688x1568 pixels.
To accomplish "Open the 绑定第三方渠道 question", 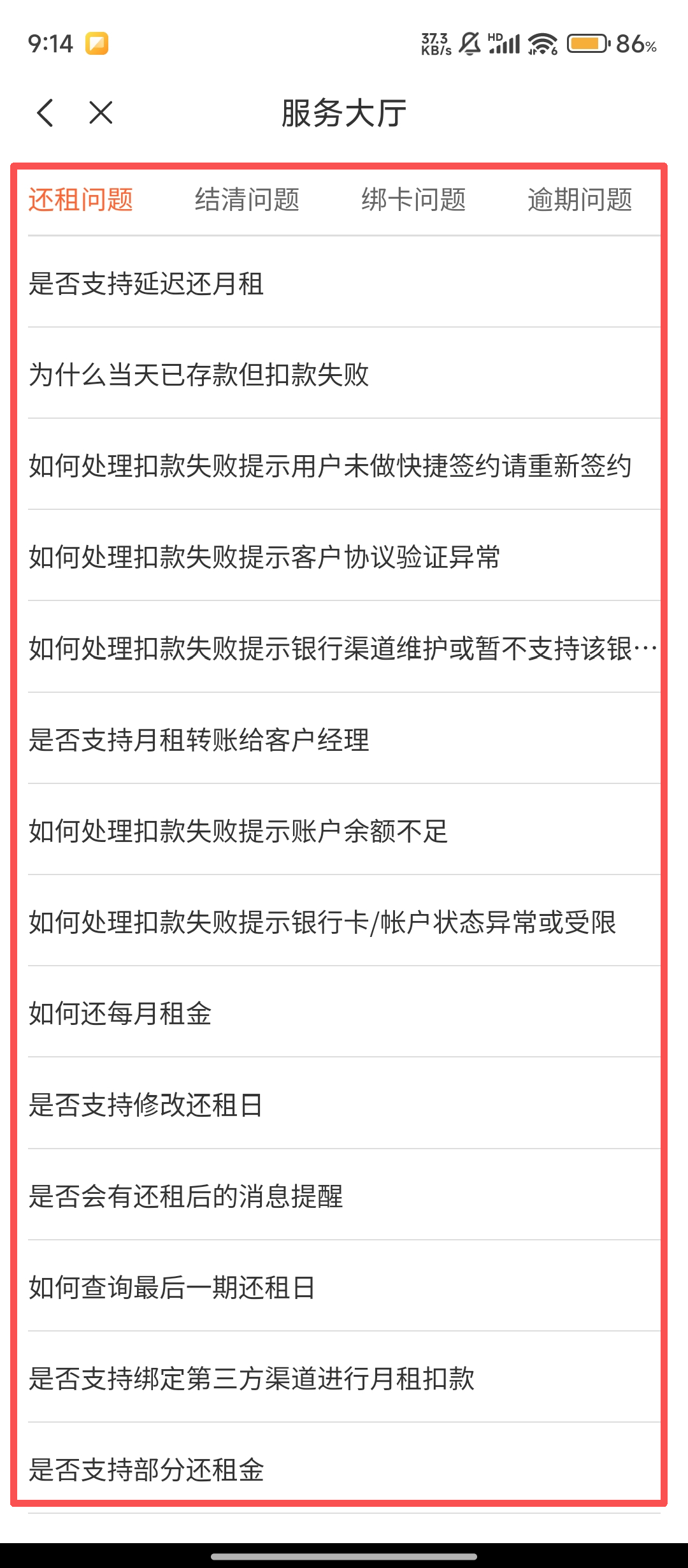I will [x=252, y=1378].
